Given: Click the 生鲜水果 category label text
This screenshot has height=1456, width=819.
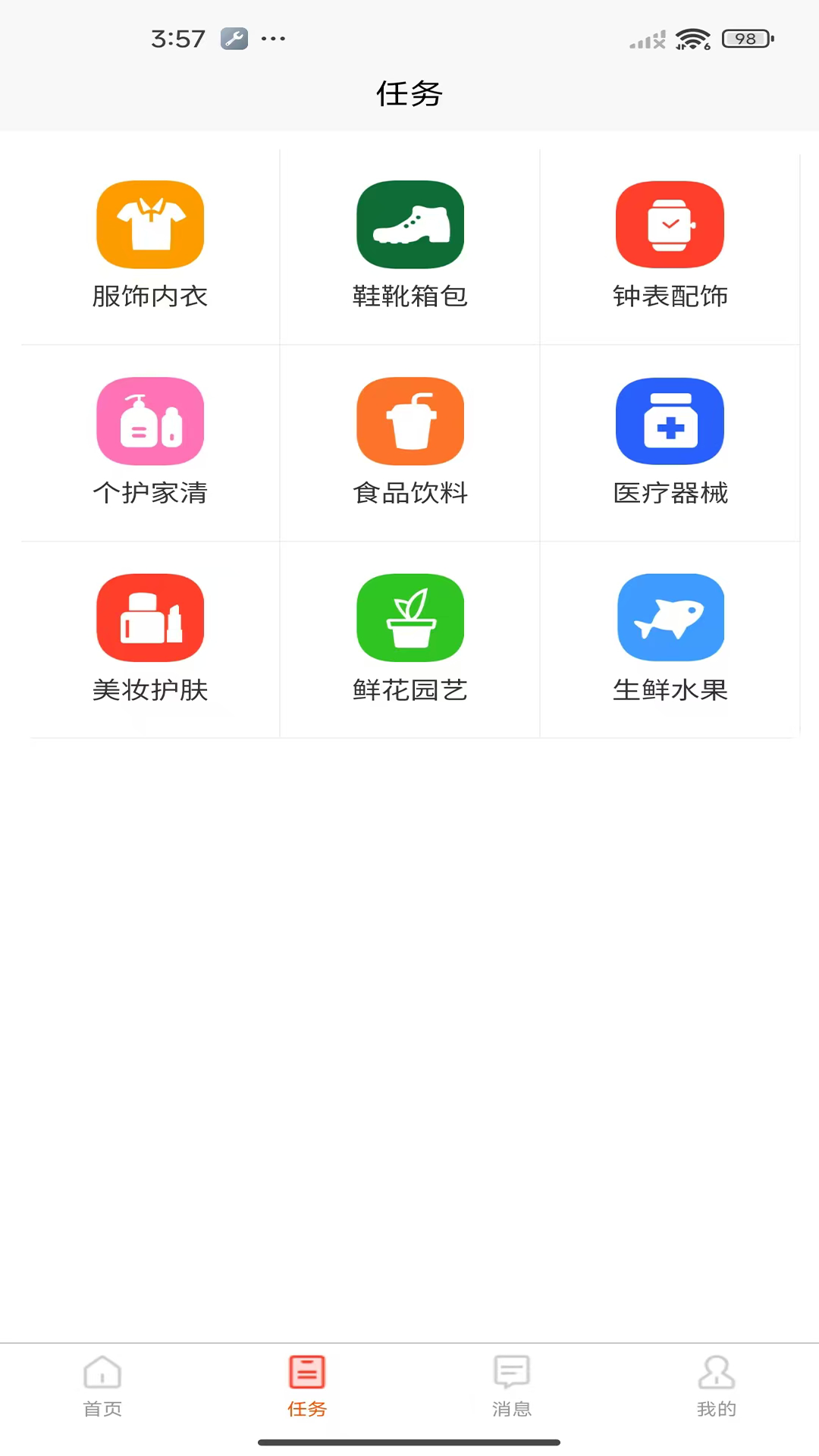Looking at the screenshot, I should (670, 690).
